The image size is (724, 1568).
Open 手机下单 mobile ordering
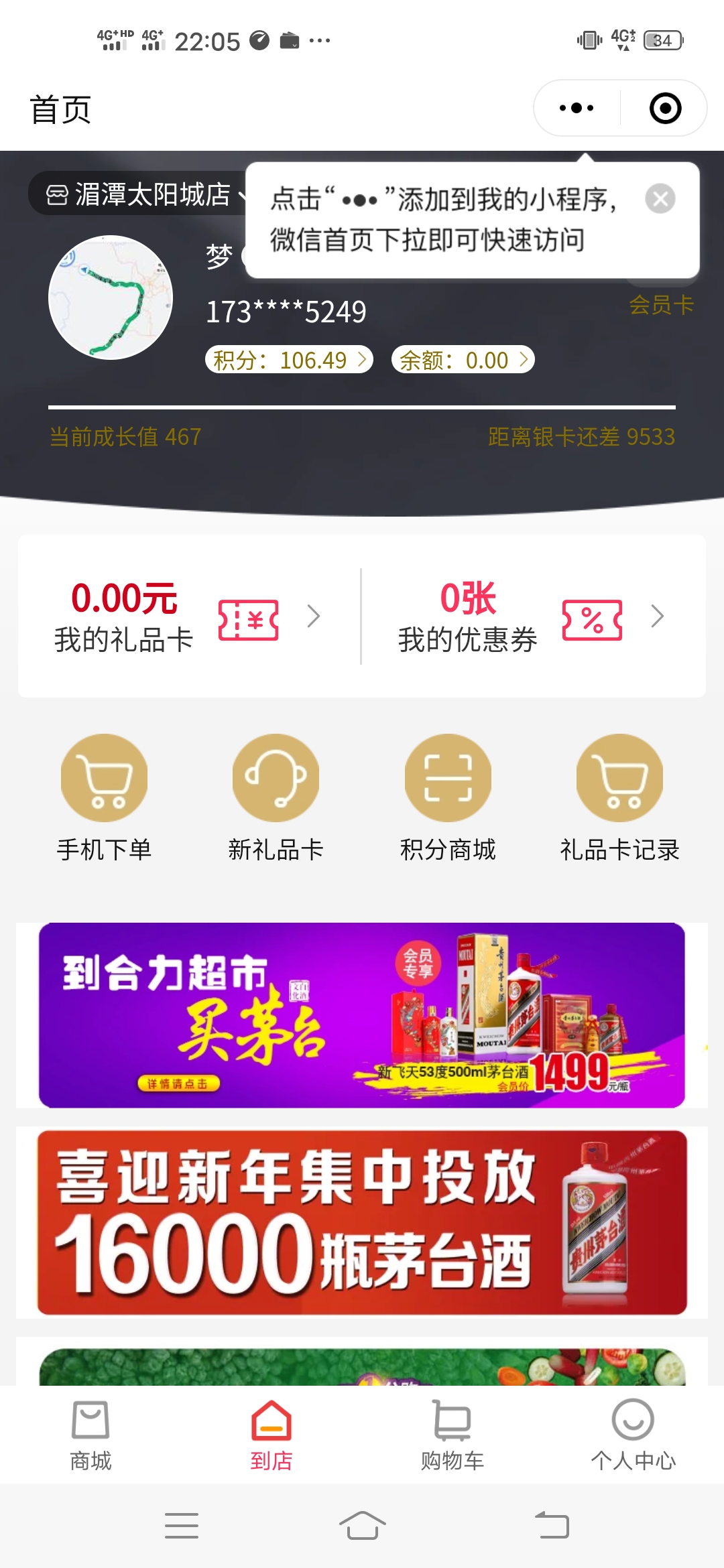pos(104,797)
